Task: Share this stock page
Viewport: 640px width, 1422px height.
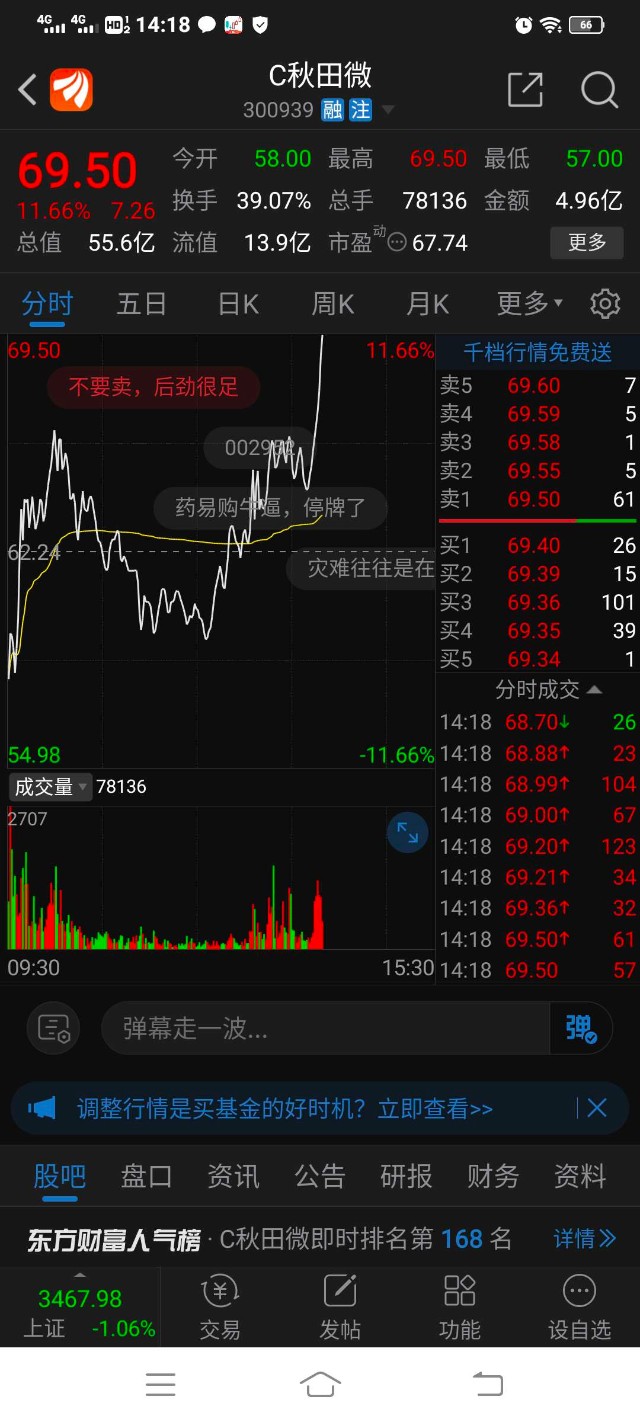Action: coord(525,90)
